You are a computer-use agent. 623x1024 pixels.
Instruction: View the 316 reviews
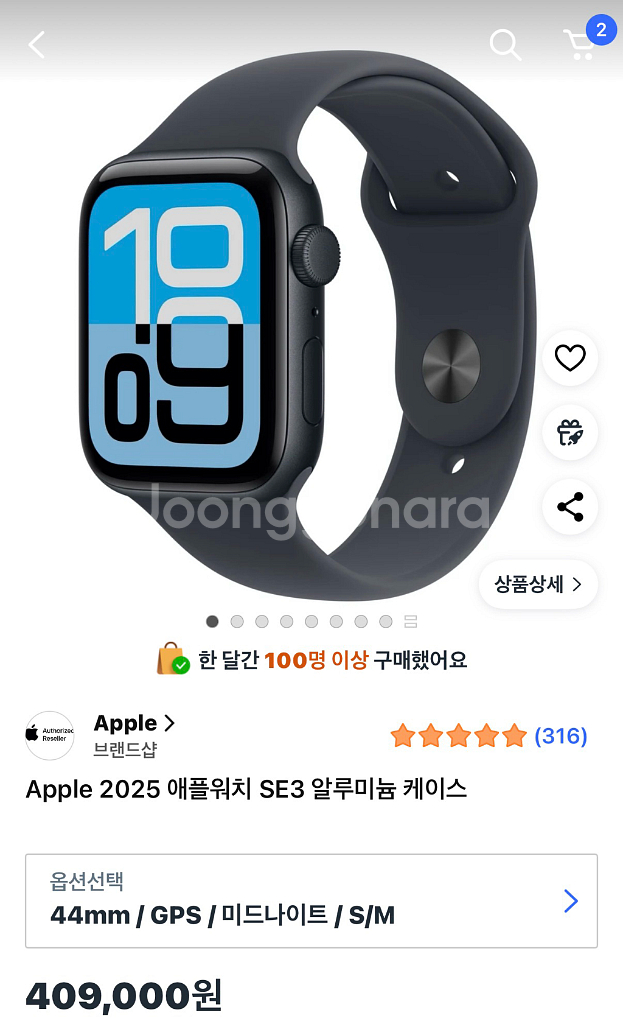point(560,737)
